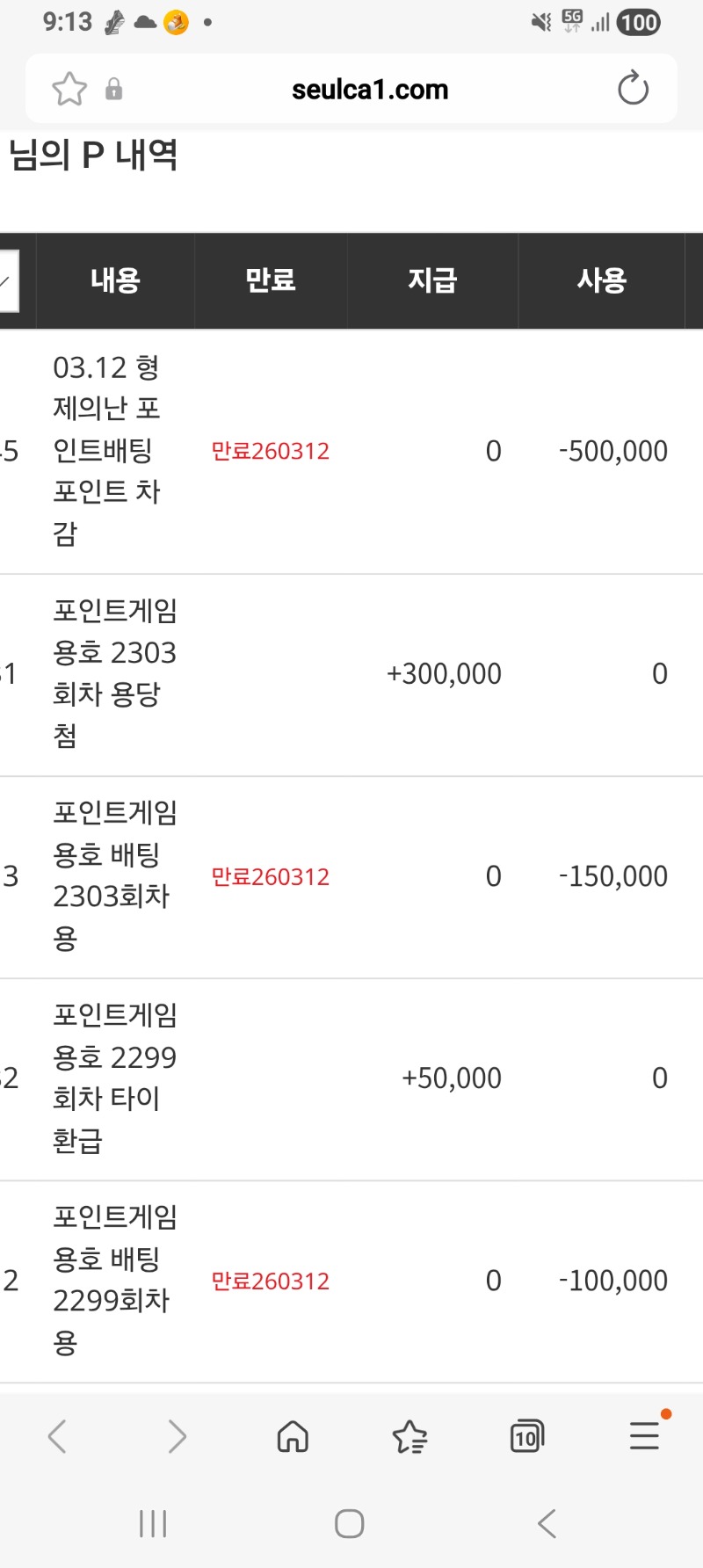Tap the system home button

click(350, 1523)
